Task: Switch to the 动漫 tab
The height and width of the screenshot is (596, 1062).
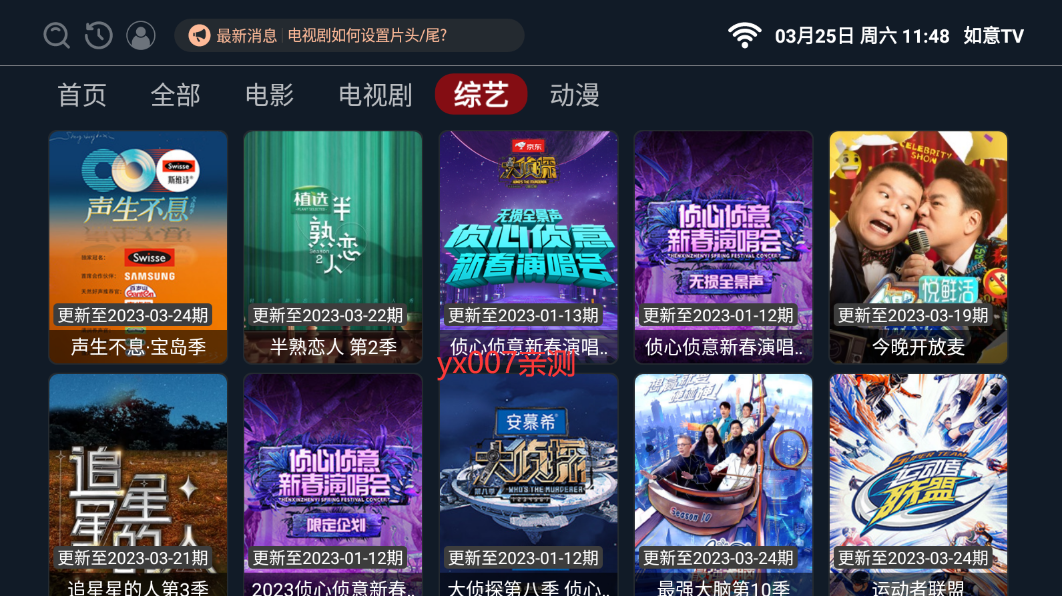Action: point(574,95)
